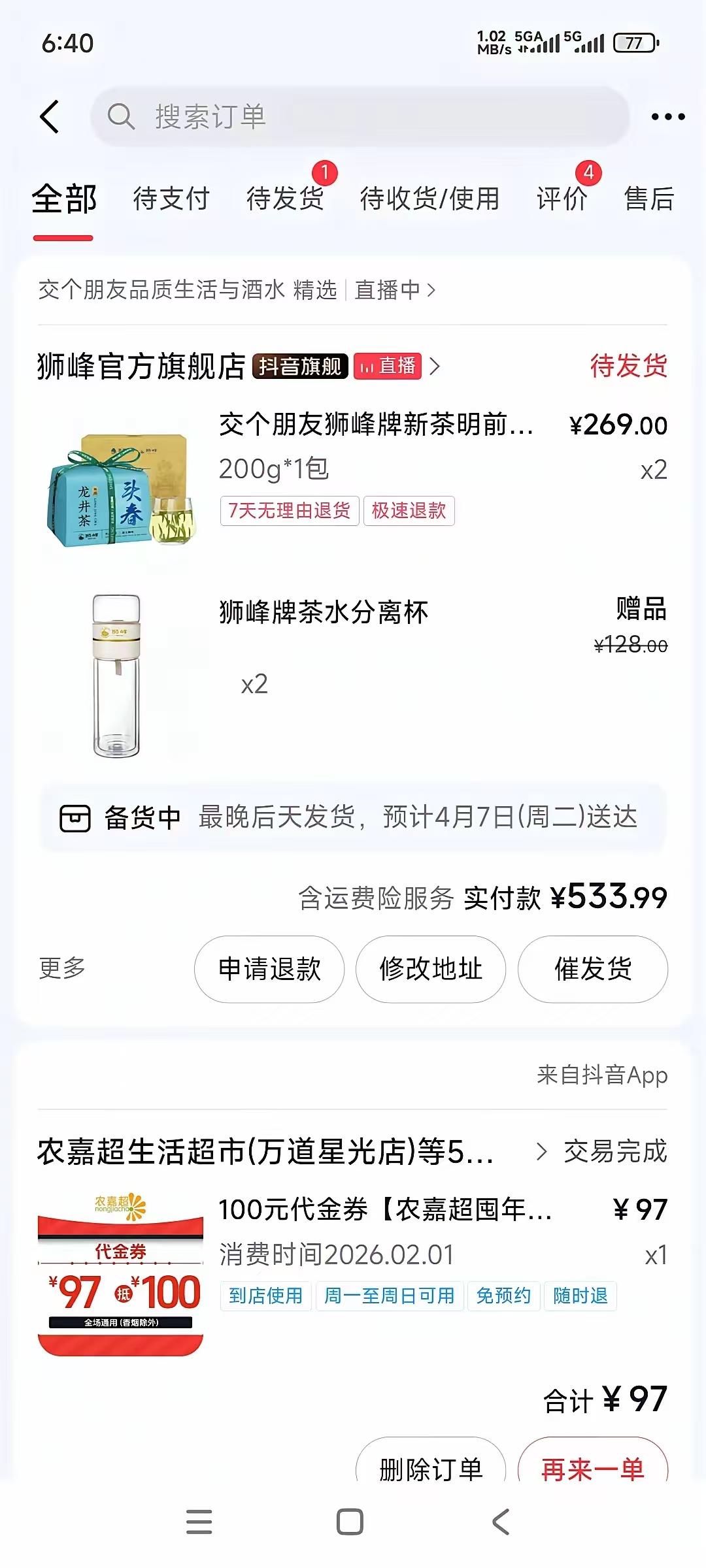Switch to the 评价 reviews tab
Viewport: 706px width, 1568px height.
tap(563, 199)
